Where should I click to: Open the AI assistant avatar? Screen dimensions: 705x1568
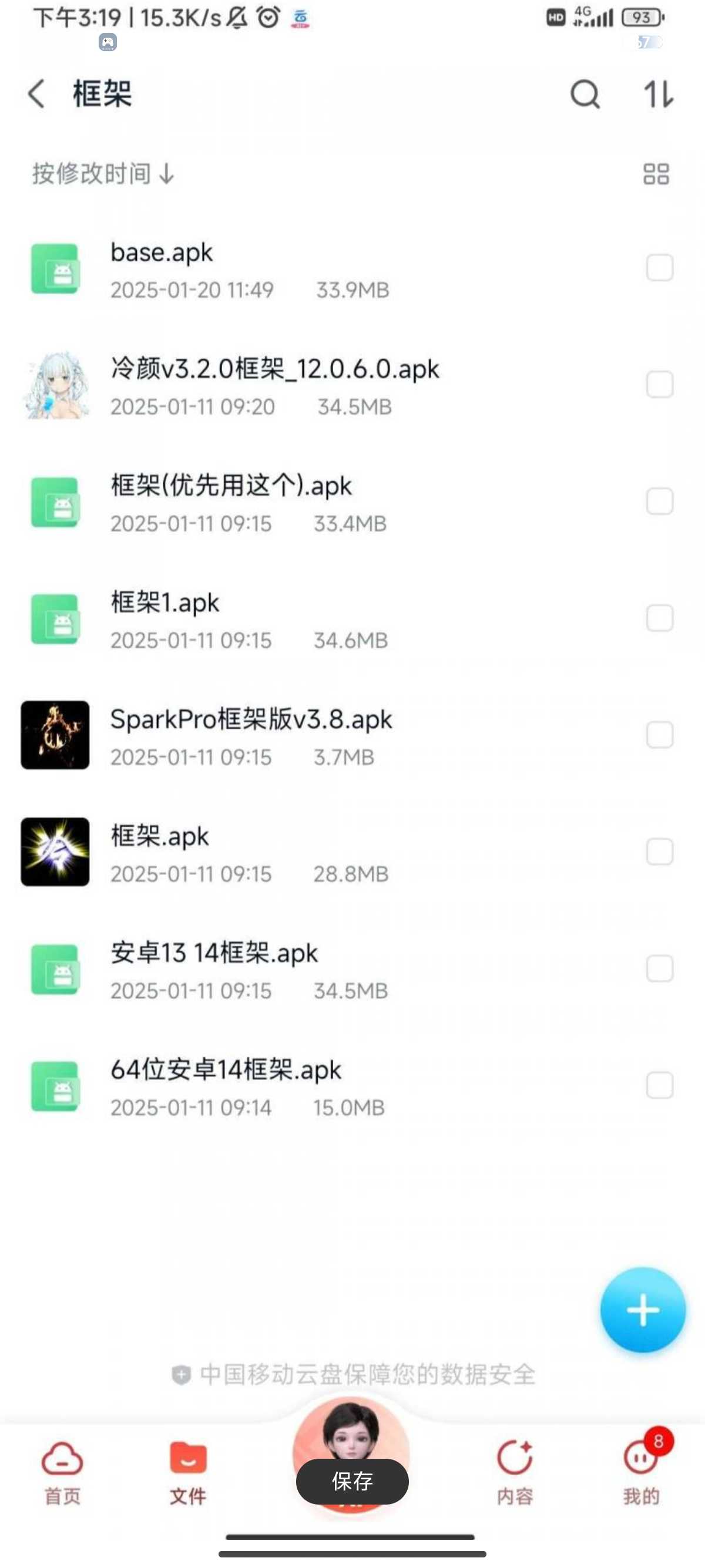click(351, 1436)
